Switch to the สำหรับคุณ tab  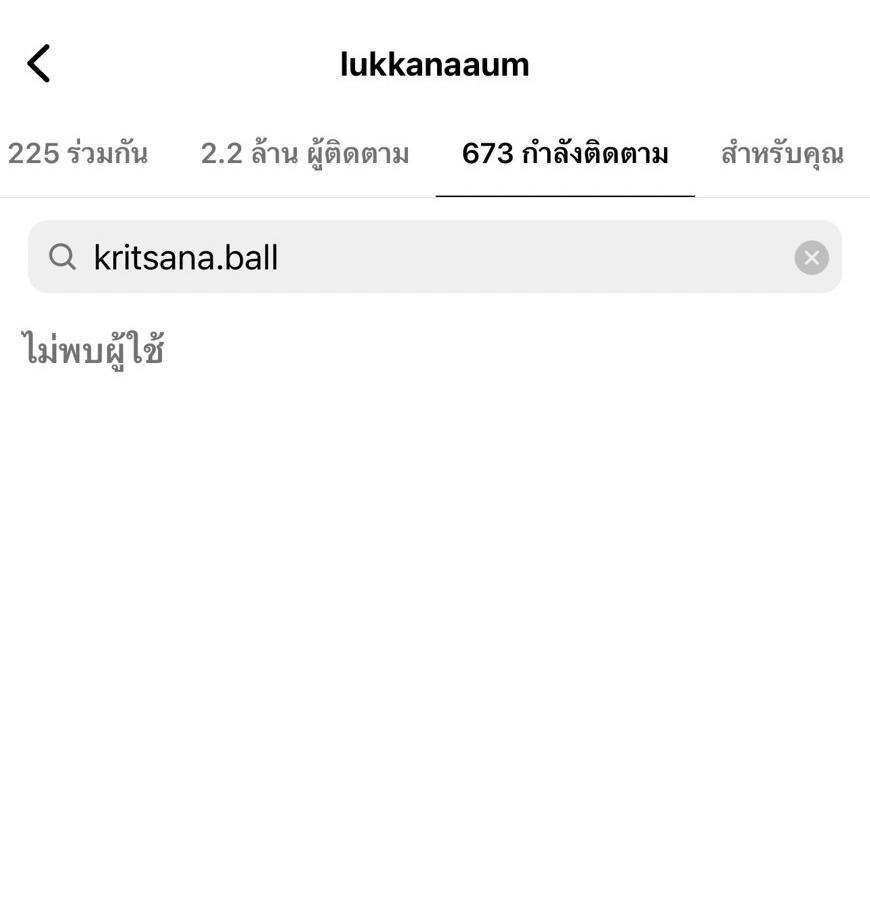pos(781,154)
